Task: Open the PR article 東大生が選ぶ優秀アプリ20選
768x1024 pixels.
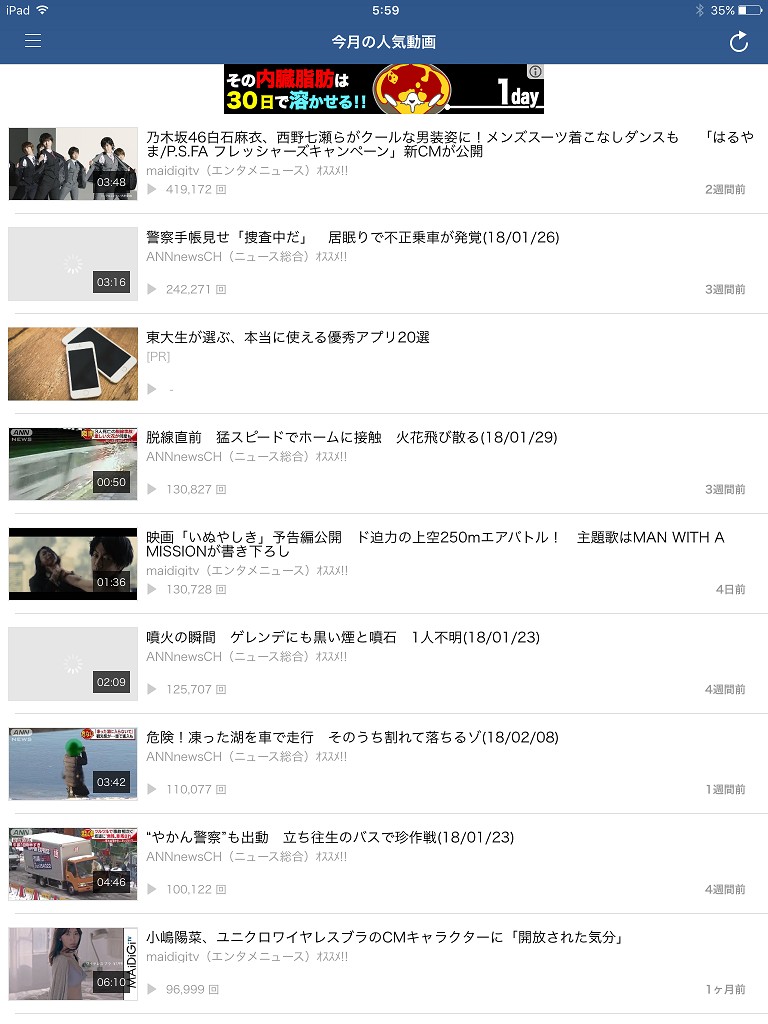Action: [x=288, y=338]
